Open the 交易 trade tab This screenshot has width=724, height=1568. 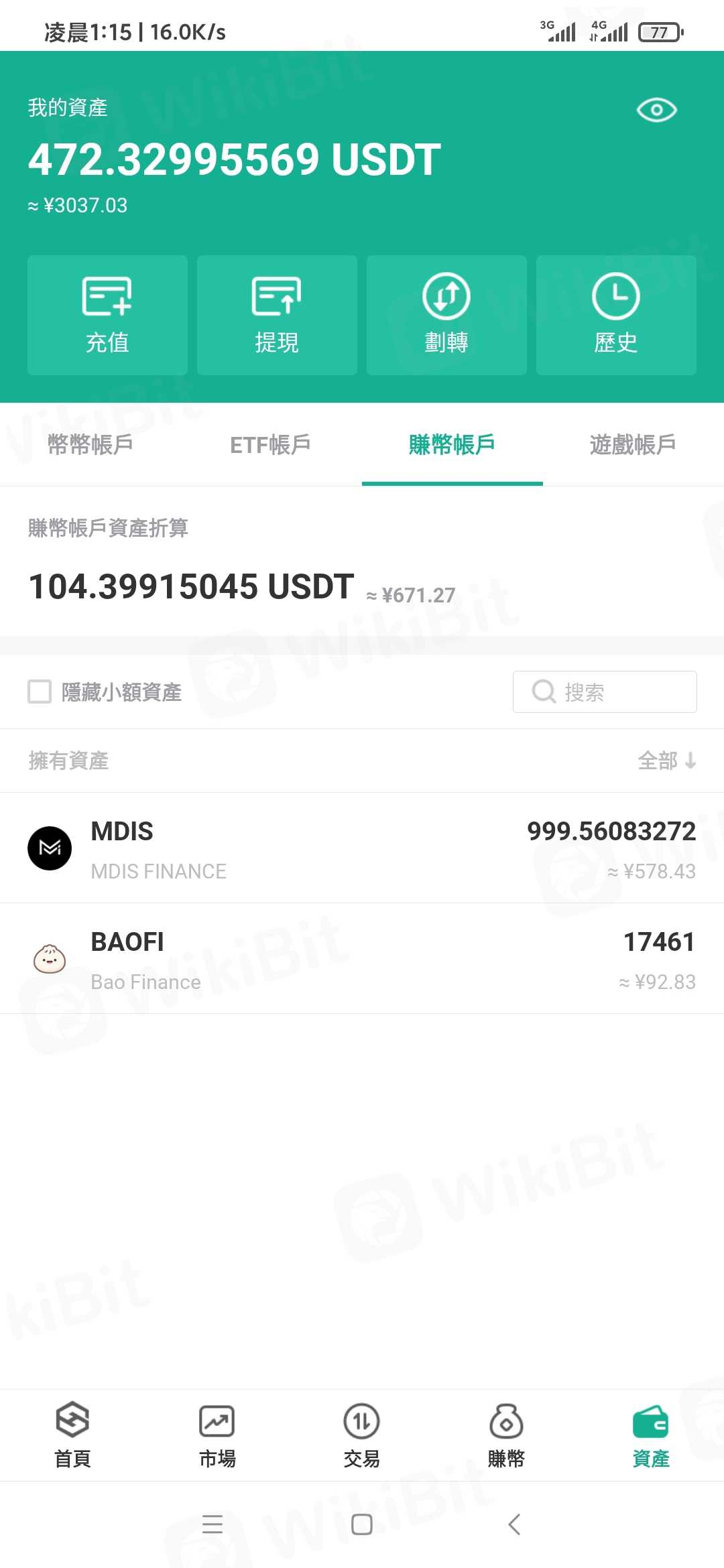click(362, 1434)
